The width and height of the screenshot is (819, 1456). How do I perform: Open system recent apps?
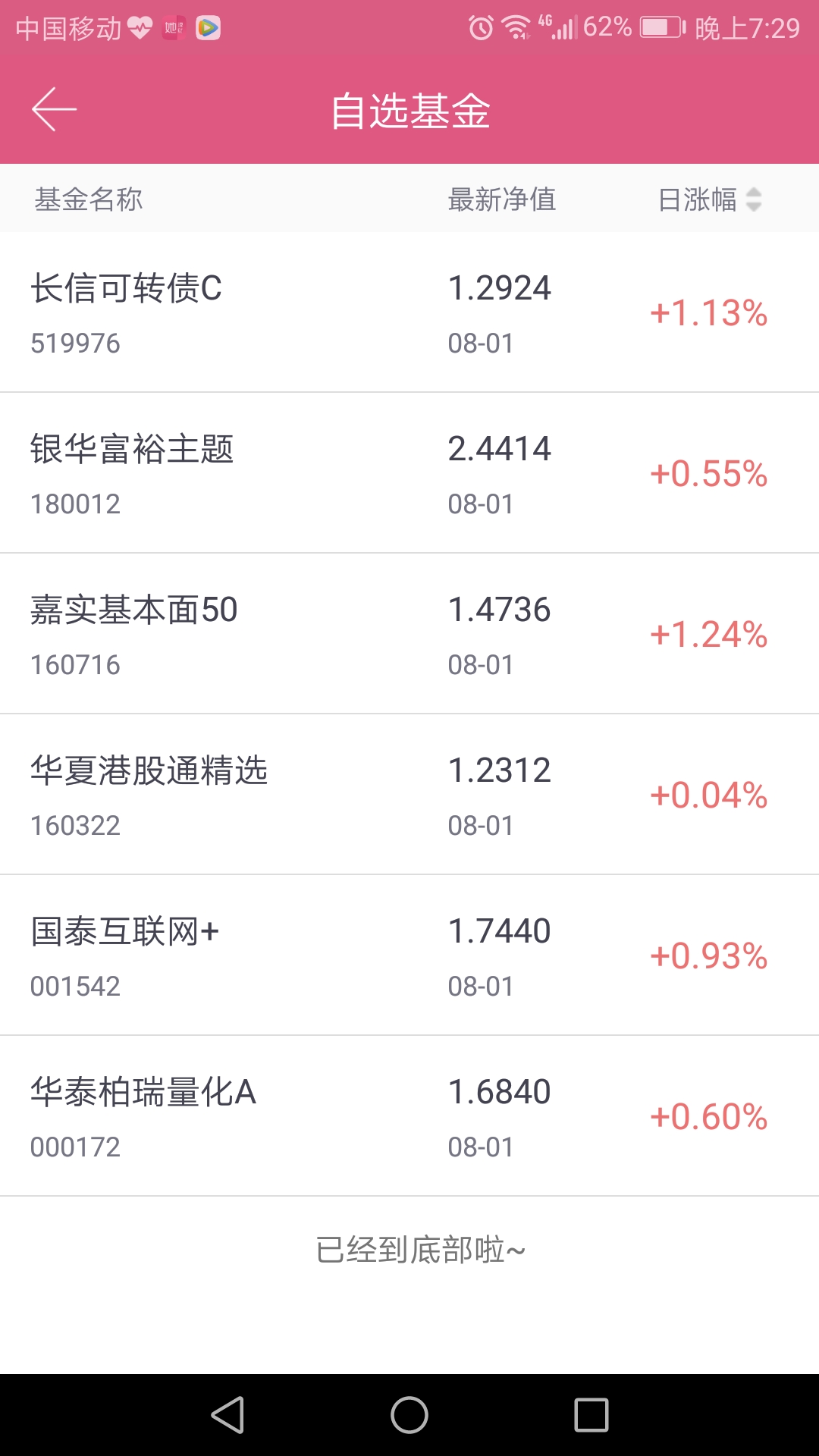[591, 1415]
